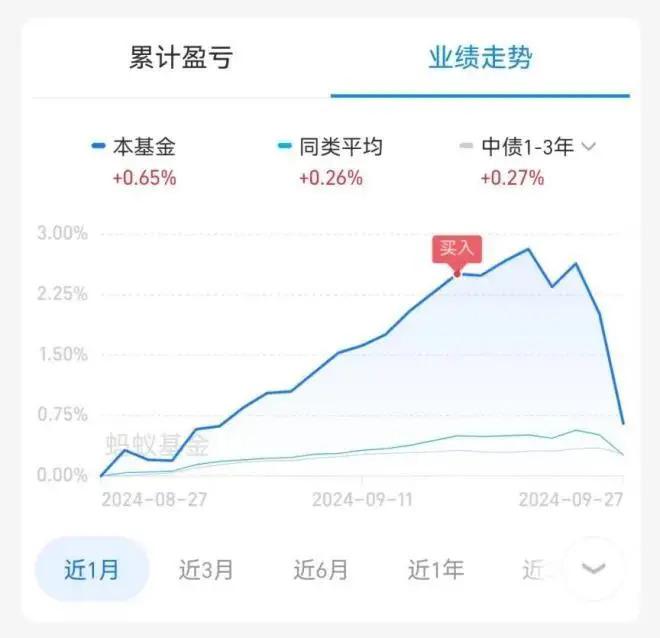Open the 中债1-3年 benchmark dropdown
The image size is (660, 638).
tap(588, 147)
